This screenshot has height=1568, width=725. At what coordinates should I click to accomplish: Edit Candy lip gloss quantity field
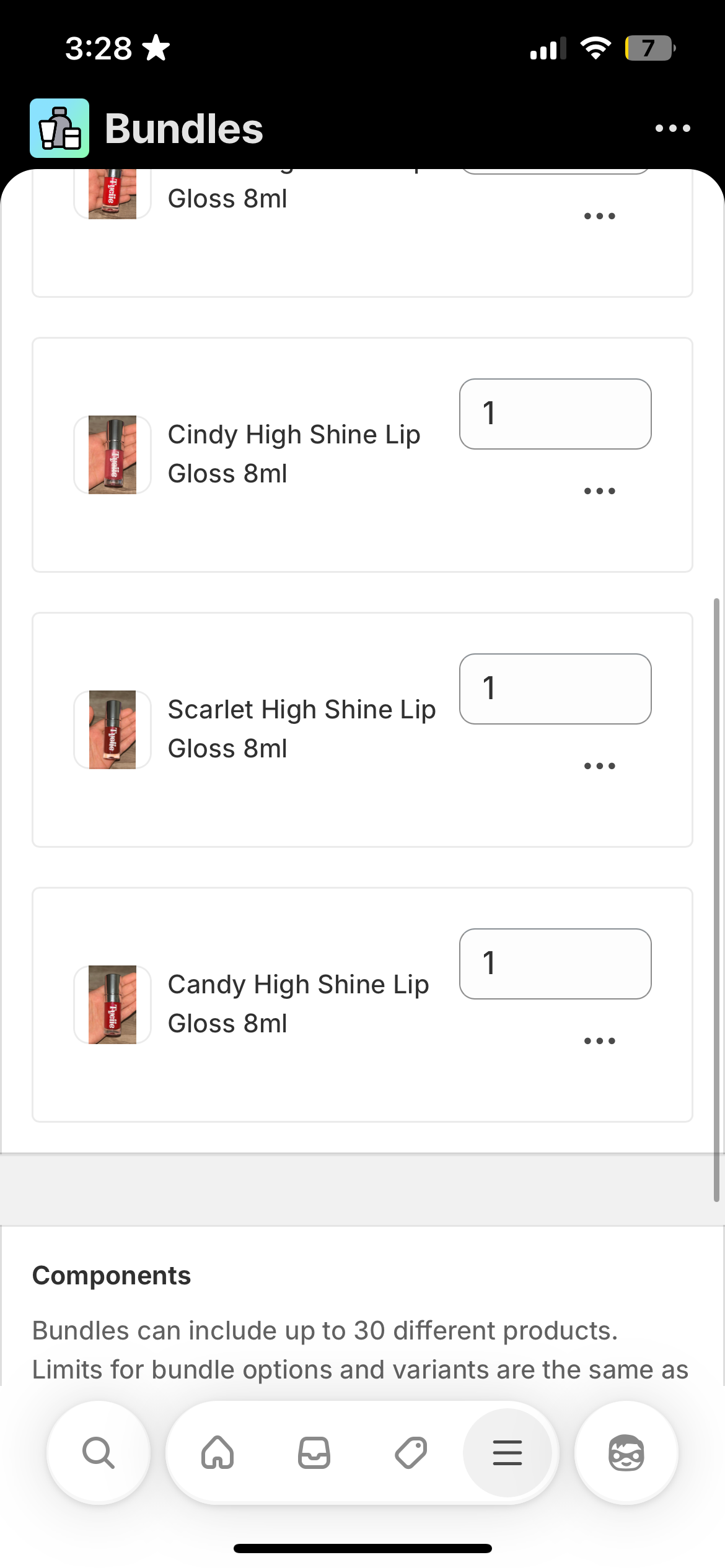click(x=555, y=964)
